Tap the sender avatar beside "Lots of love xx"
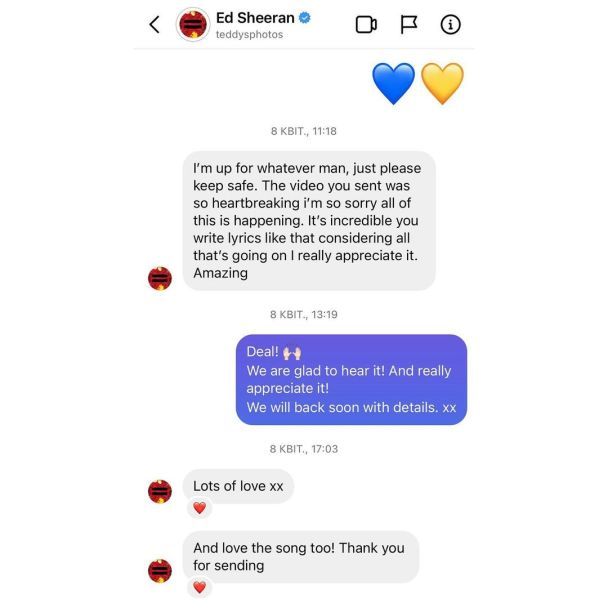This screenshot has height=608, width=608. click(x=160, y=491)
